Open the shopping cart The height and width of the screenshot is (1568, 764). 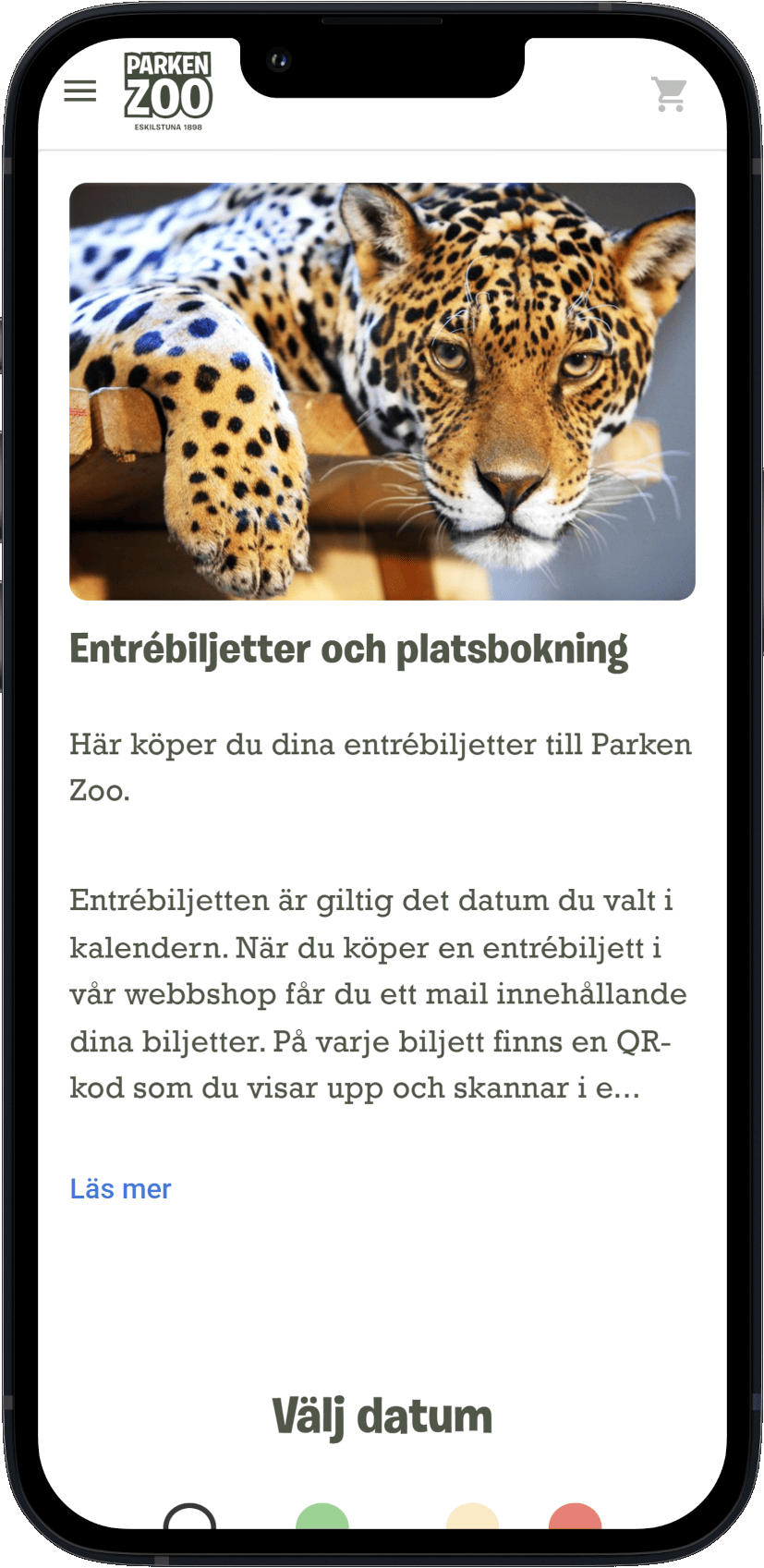669,94
